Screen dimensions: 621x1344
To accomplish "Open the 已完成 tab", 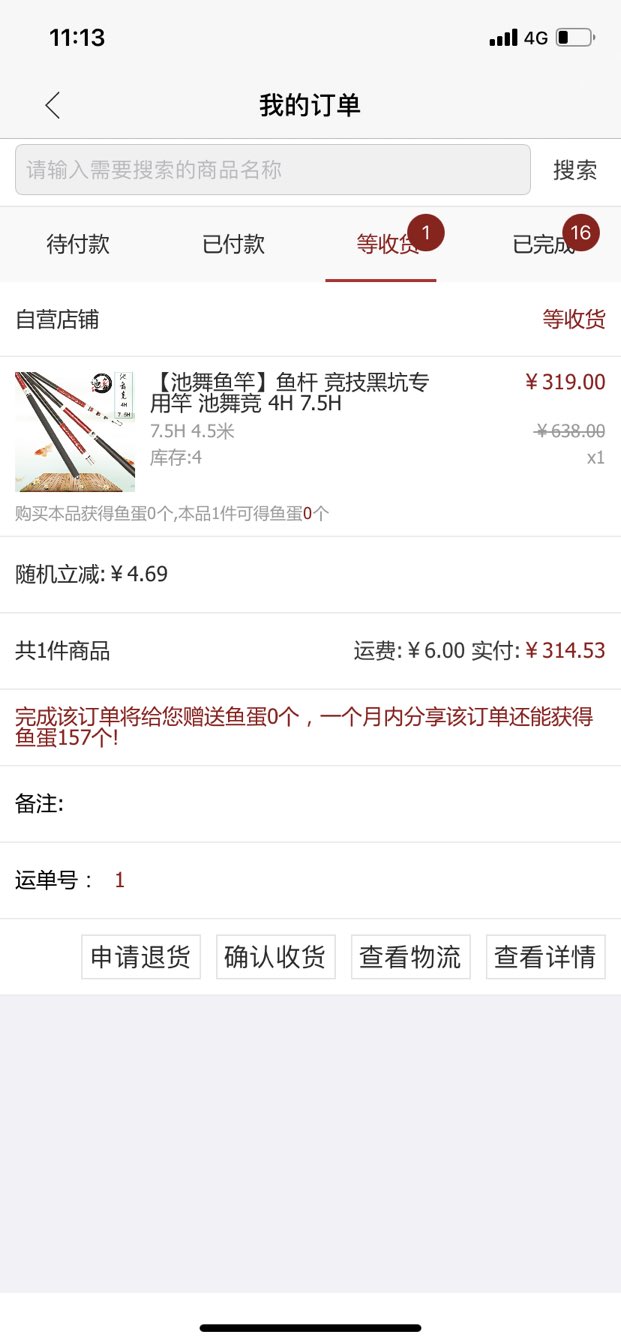I will (x=545, y=244).
